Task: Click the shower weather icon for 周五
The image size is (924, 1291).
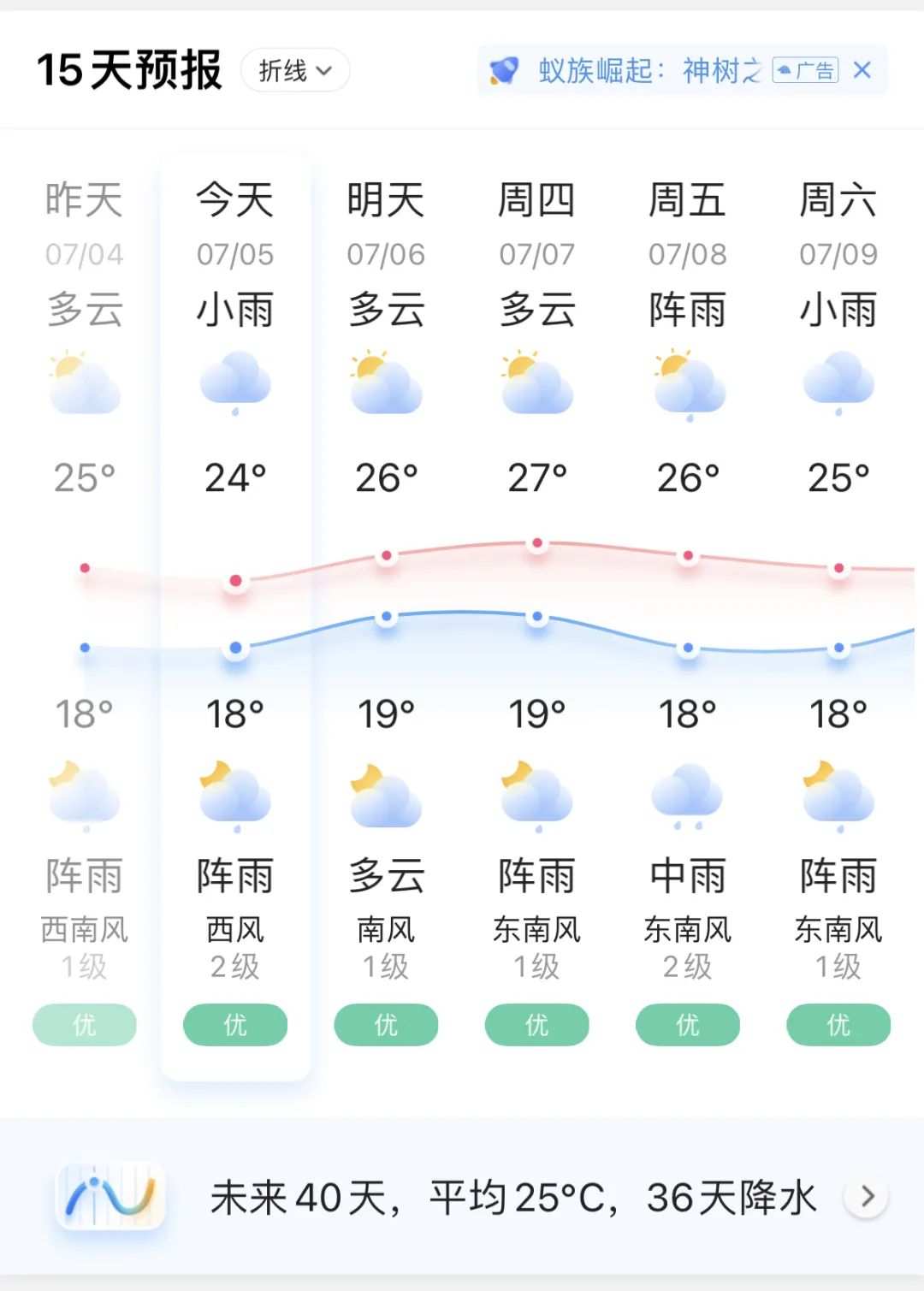Action: [x=687, y=384]
